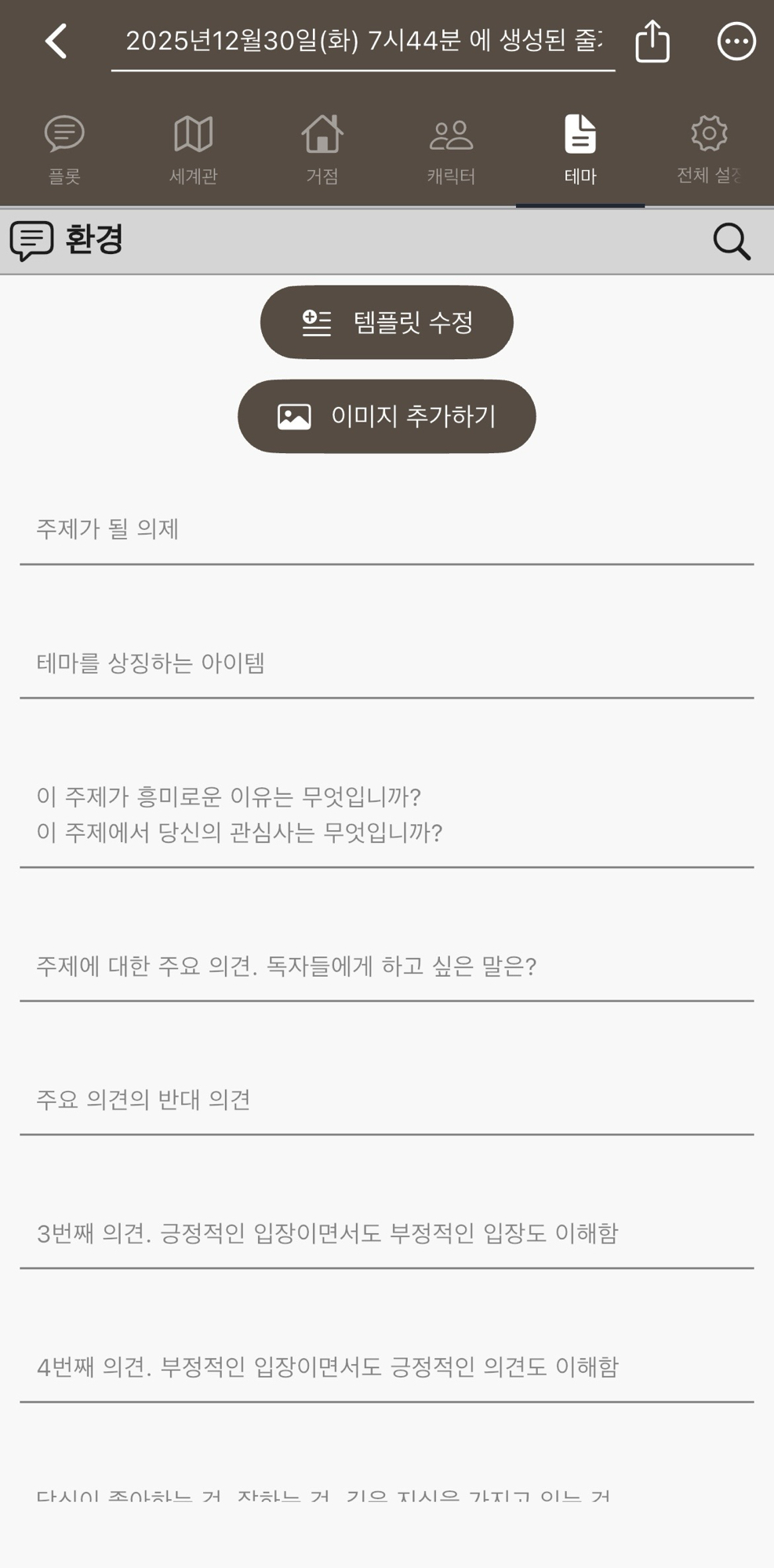The height and width of the screenshot is (1568, 774).
Task: Switch to the 세계관 tab
Action: point(193,149)
